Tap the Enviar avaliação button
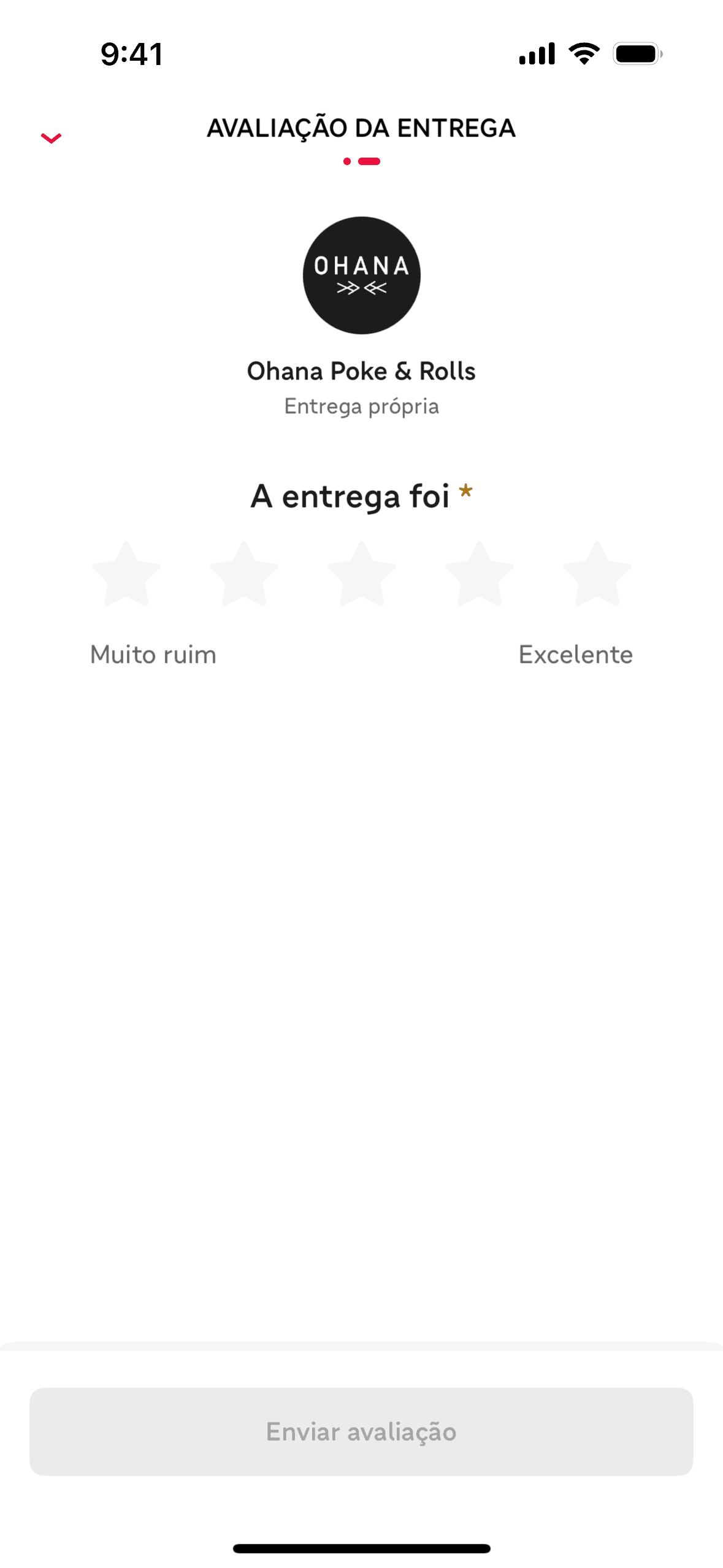The image size is (723, 1568). pos(361,1431)
